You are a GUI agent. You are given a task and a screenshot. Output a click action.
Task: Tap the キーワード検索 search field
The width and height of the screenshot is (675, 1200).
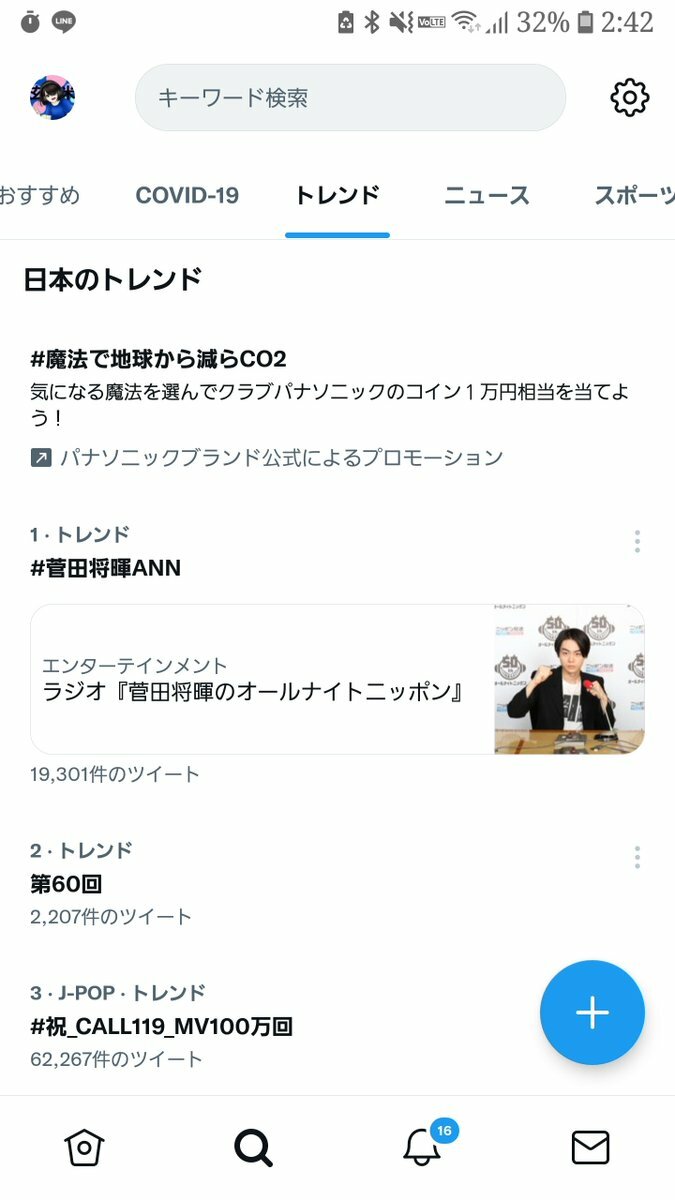(350, 98)
